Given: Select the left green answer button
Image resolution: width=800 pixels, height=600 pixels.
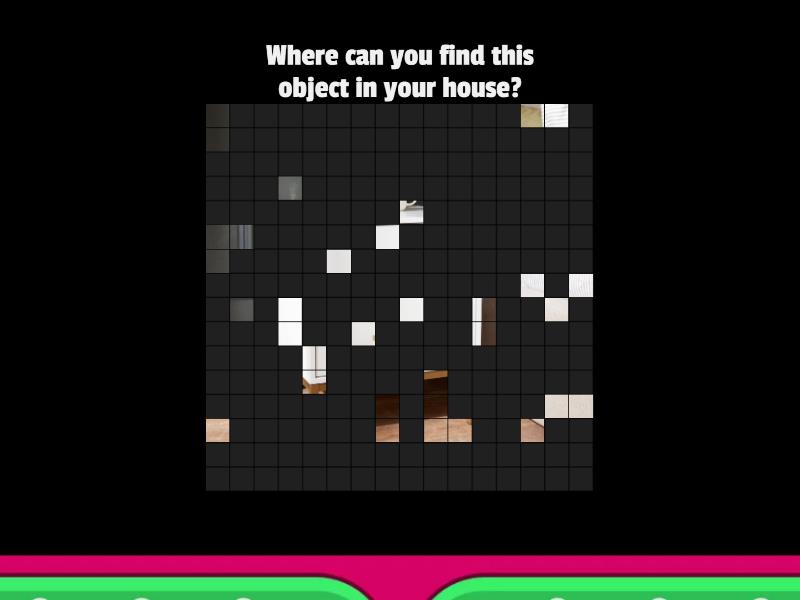Looking at the screenshot, I should (x=180, y=591).
